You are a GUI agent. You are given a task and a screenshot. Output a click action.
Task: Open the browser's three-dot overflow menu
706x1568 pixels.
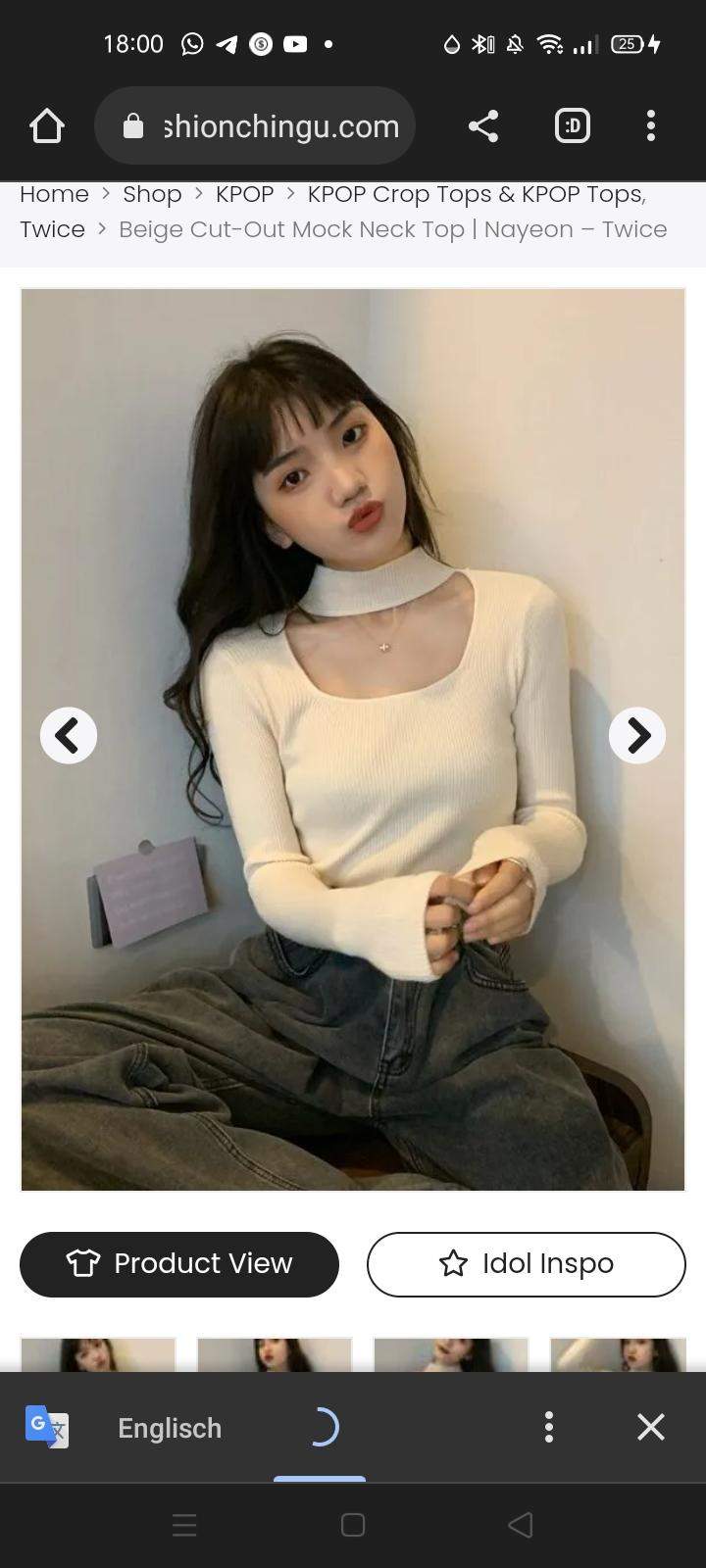pyautogui.click(x=650, y=125)
